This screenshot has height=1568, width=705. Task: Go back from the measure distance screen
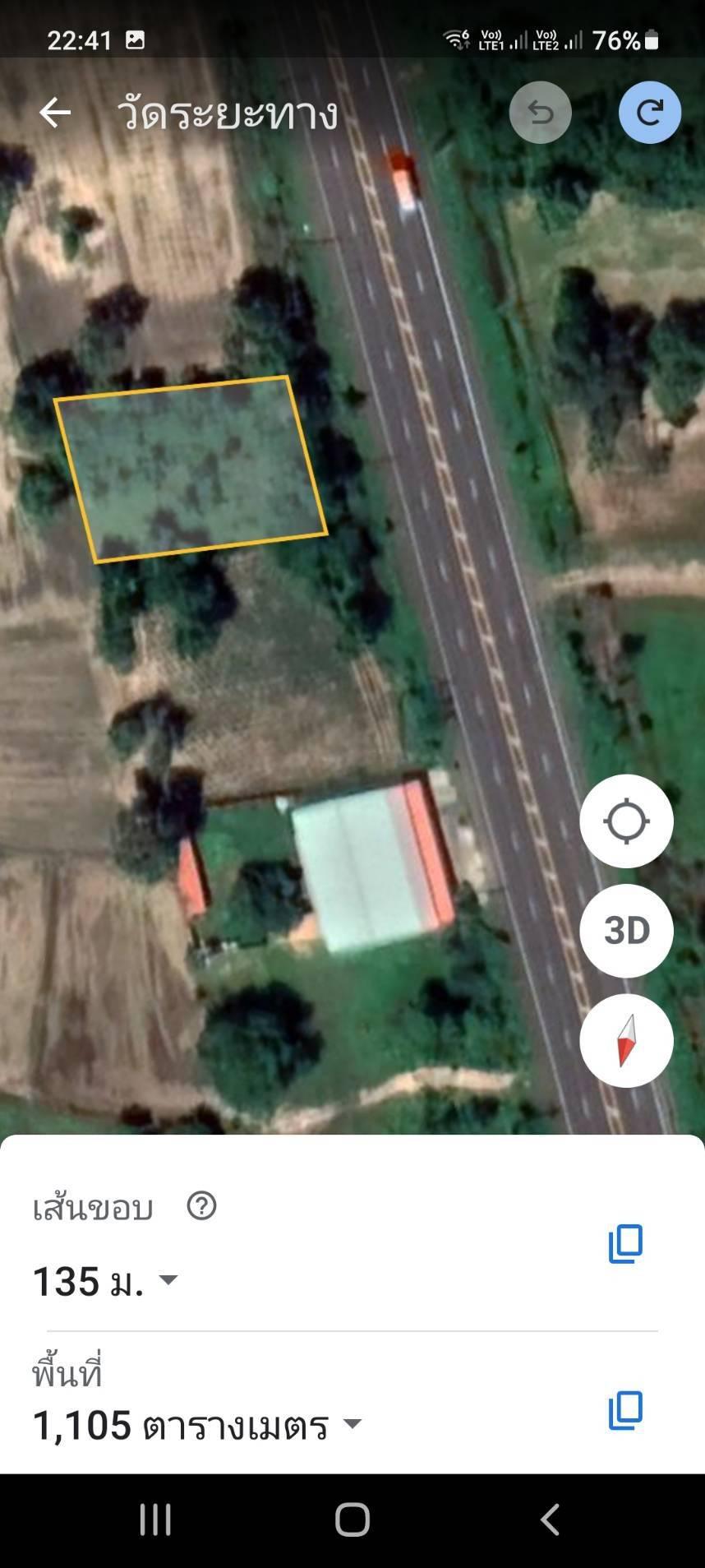tap(55, 113)
